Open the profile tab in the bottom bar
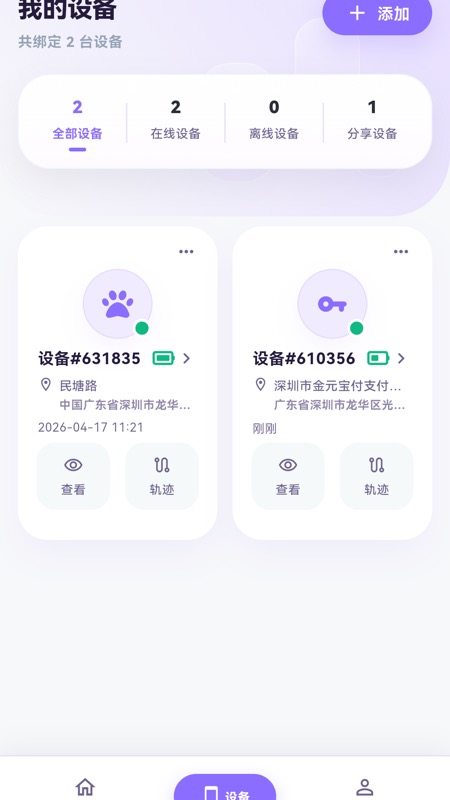This screenshot has height=800, width=450. point(364,787)
